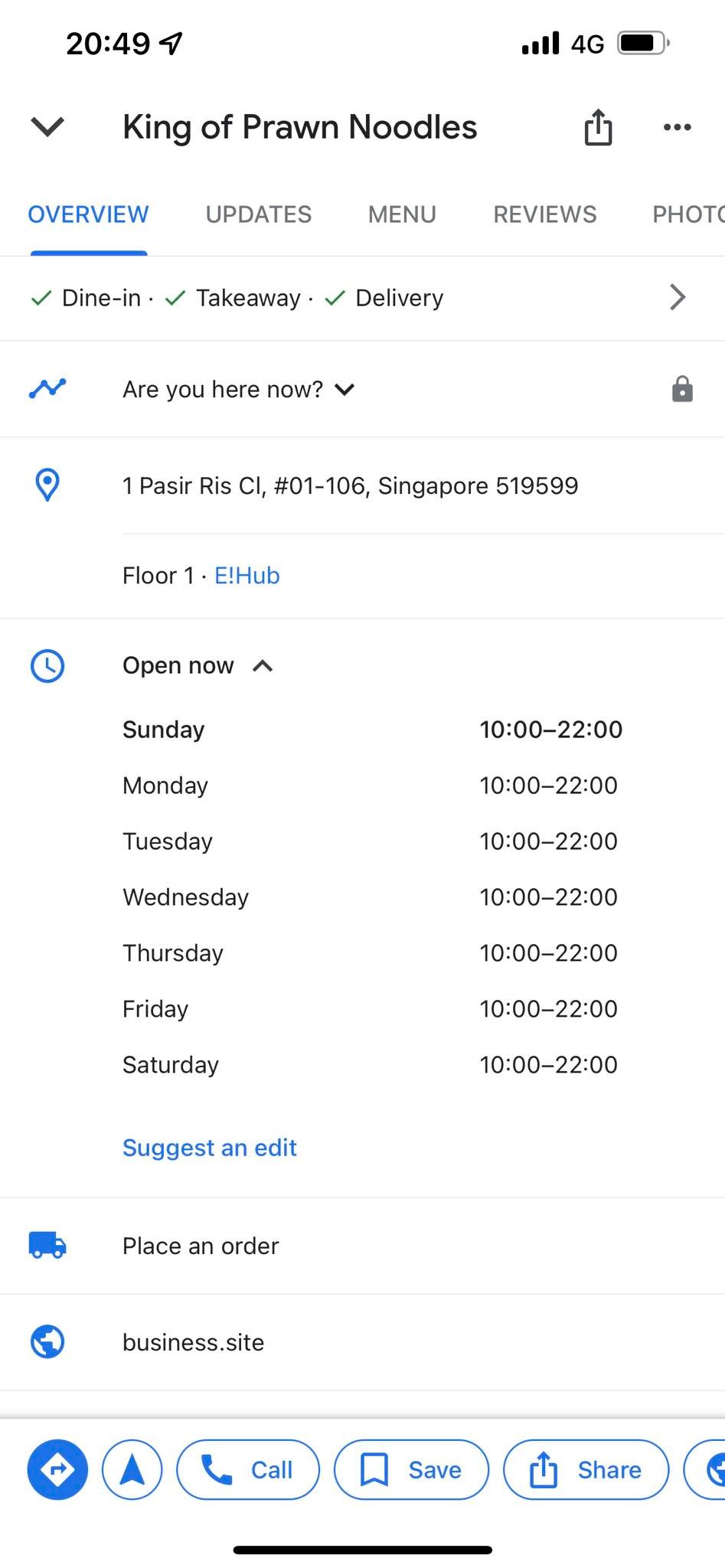This screenshot has height=1568, width=725.
Task: Switch to the Updates tab
Action: point(259,214)
